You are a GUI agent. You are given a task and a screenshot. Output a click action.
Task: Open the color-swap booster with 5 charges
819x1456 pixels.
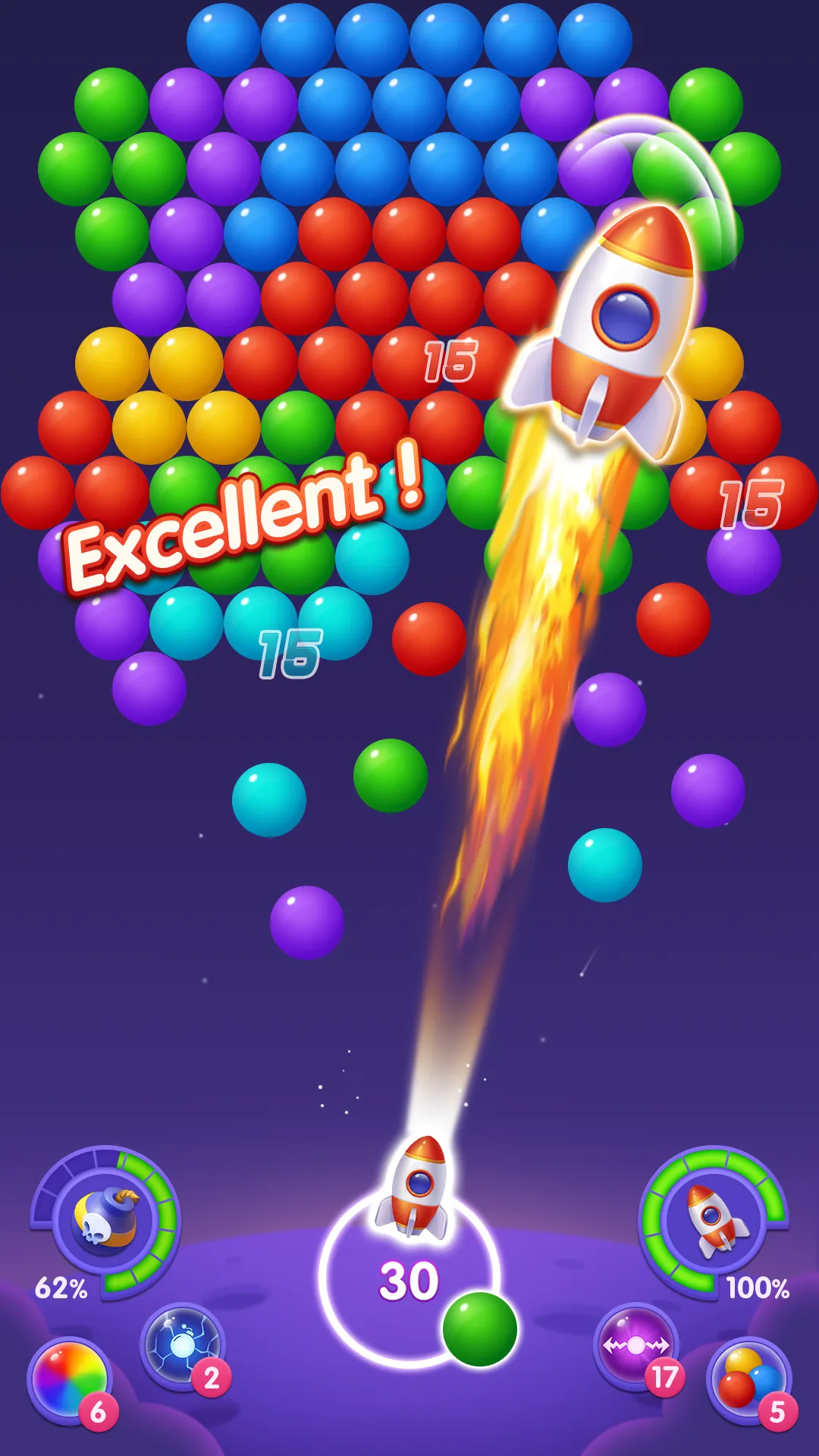coord(747,1376)
